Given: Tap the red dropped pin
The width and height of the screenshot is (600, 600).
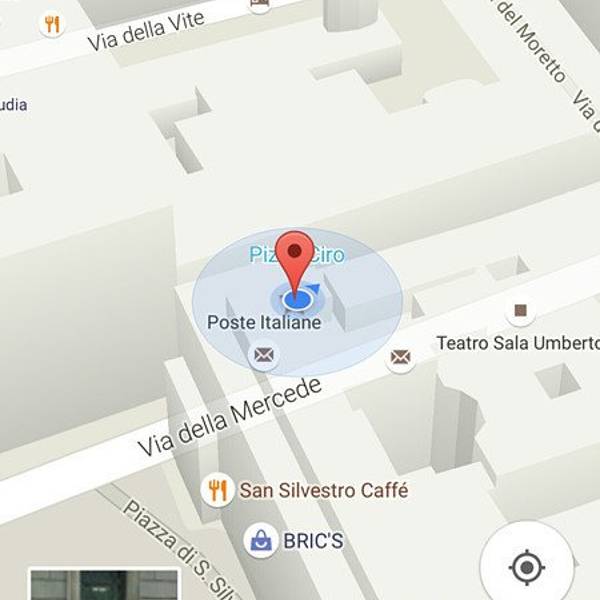Looking at the screenshot, I should 295,255.
